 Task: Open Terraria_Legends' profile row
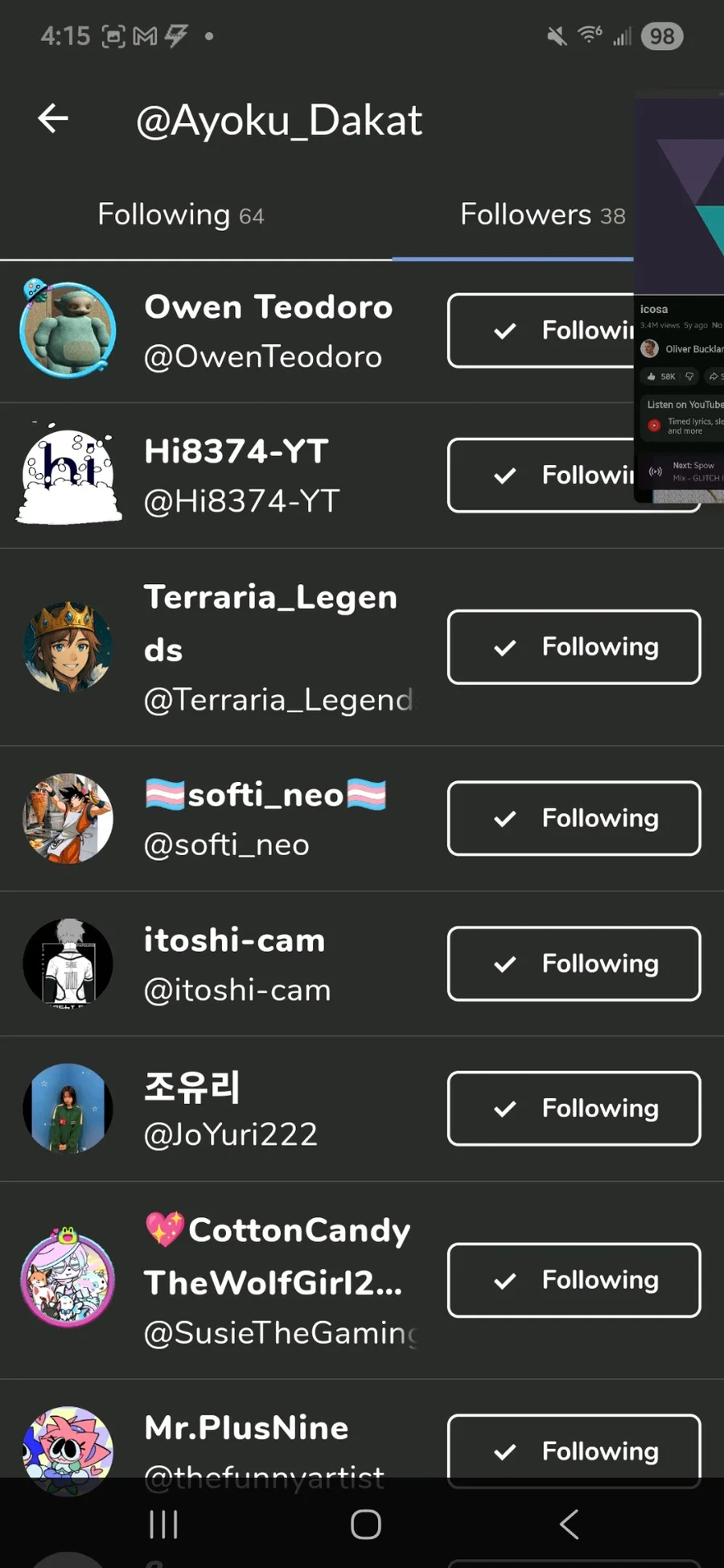[x=269, y=648]
